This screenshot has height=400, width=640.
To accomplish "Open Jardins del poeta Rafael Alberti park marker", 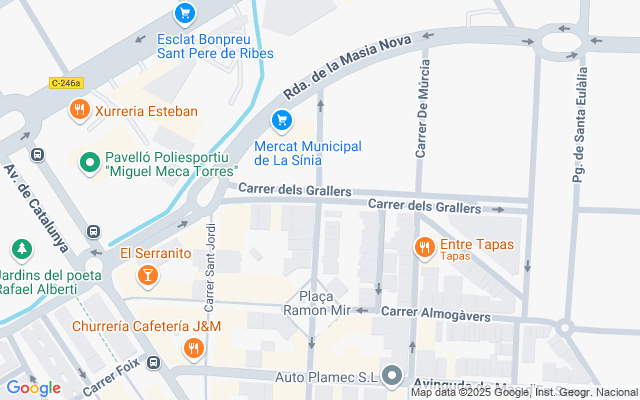I will (x=21, y=249).
